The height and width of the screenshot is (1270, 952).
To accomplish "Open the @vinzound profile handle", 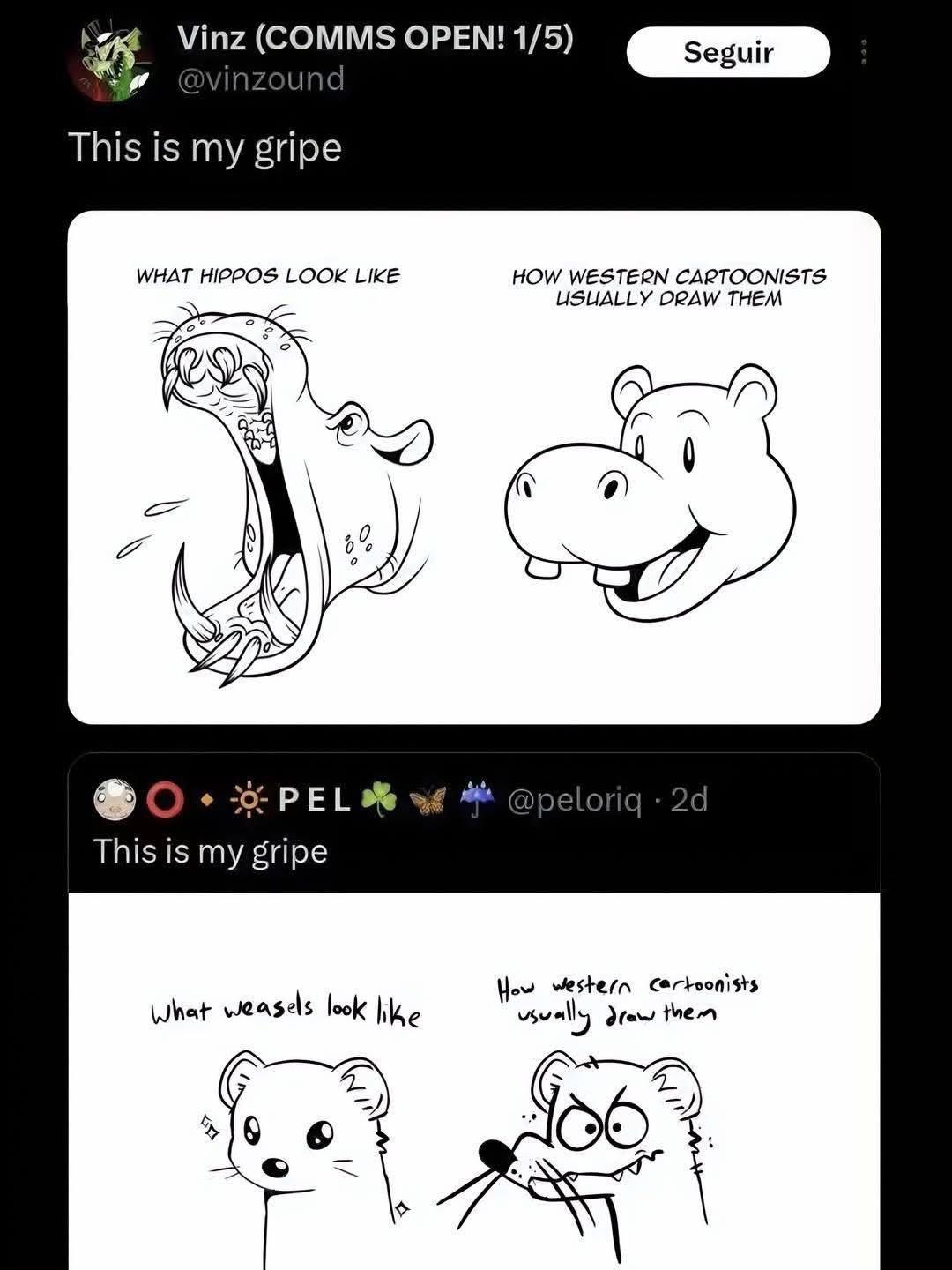I will (260, 79).
